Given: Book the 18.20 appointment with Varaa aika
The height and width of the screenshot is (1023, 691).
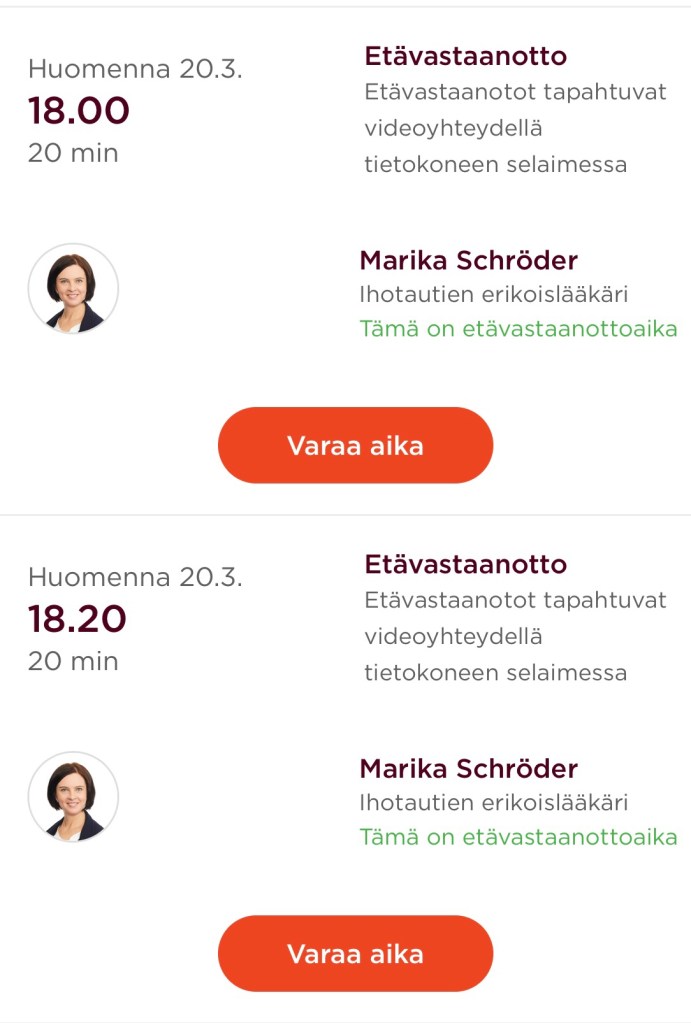Looking at the screenshot, I should point(355,953).
